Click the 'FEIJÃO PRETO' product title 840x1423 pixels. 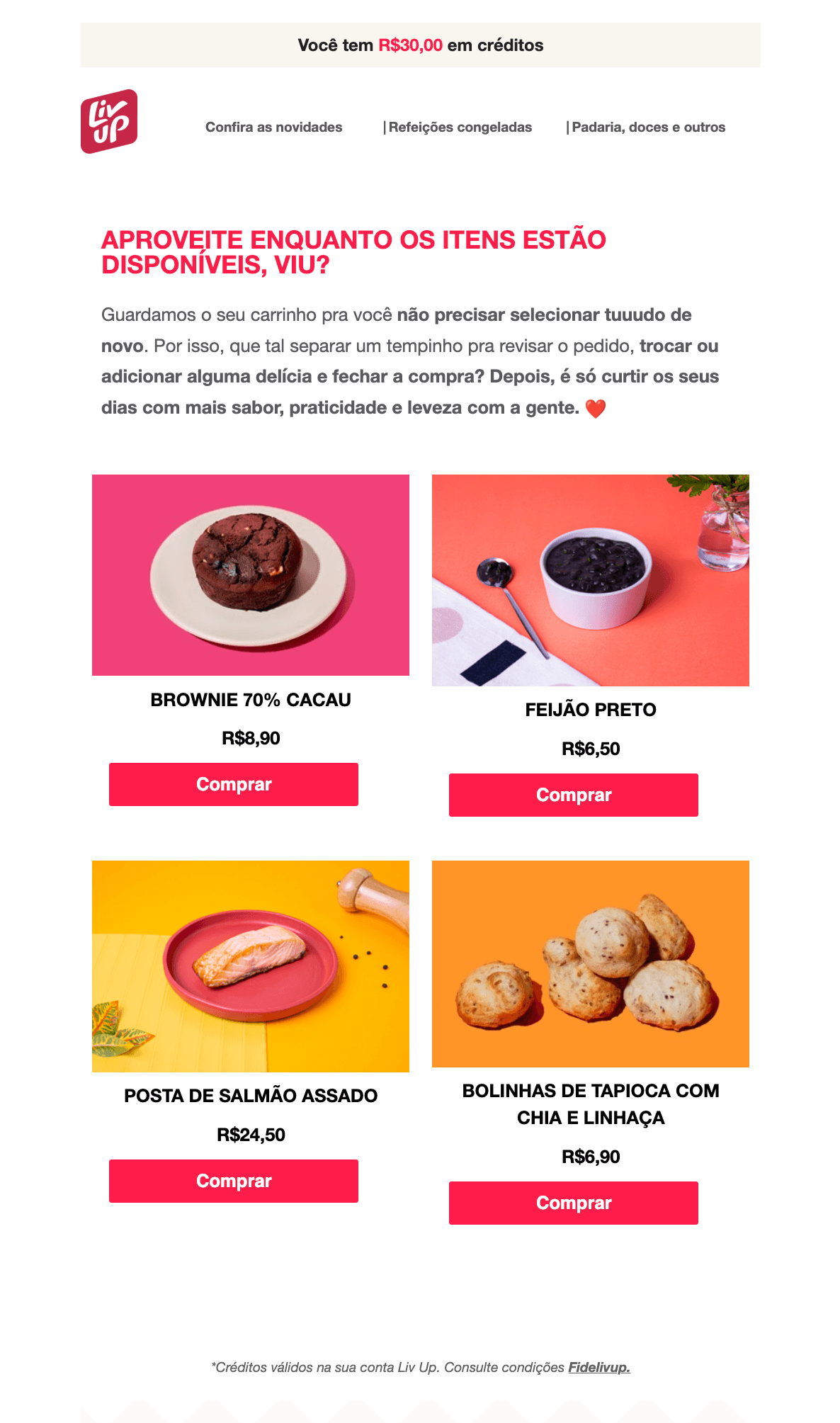590,709
